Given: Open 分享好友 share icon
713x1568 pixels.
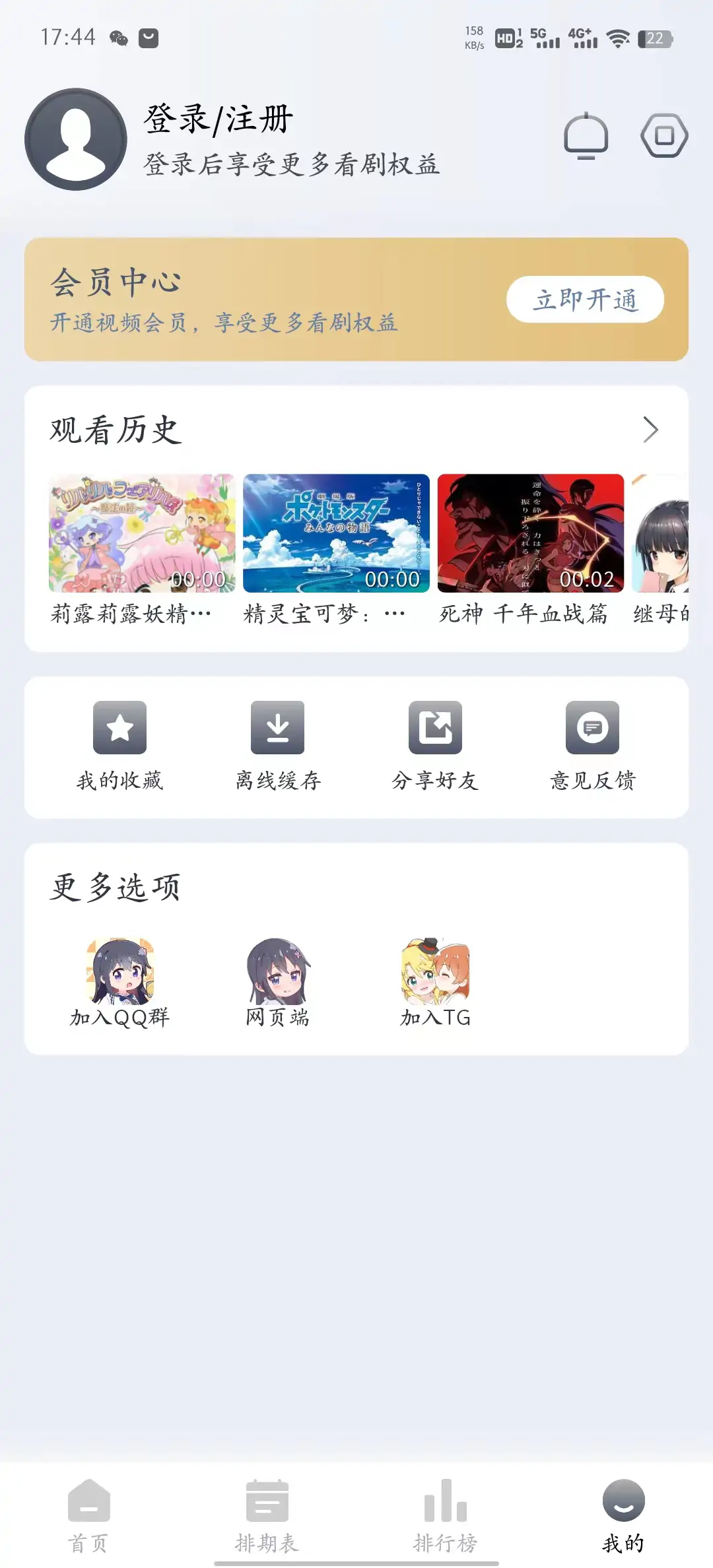Looking at the screenshot, I should [436, 729].
